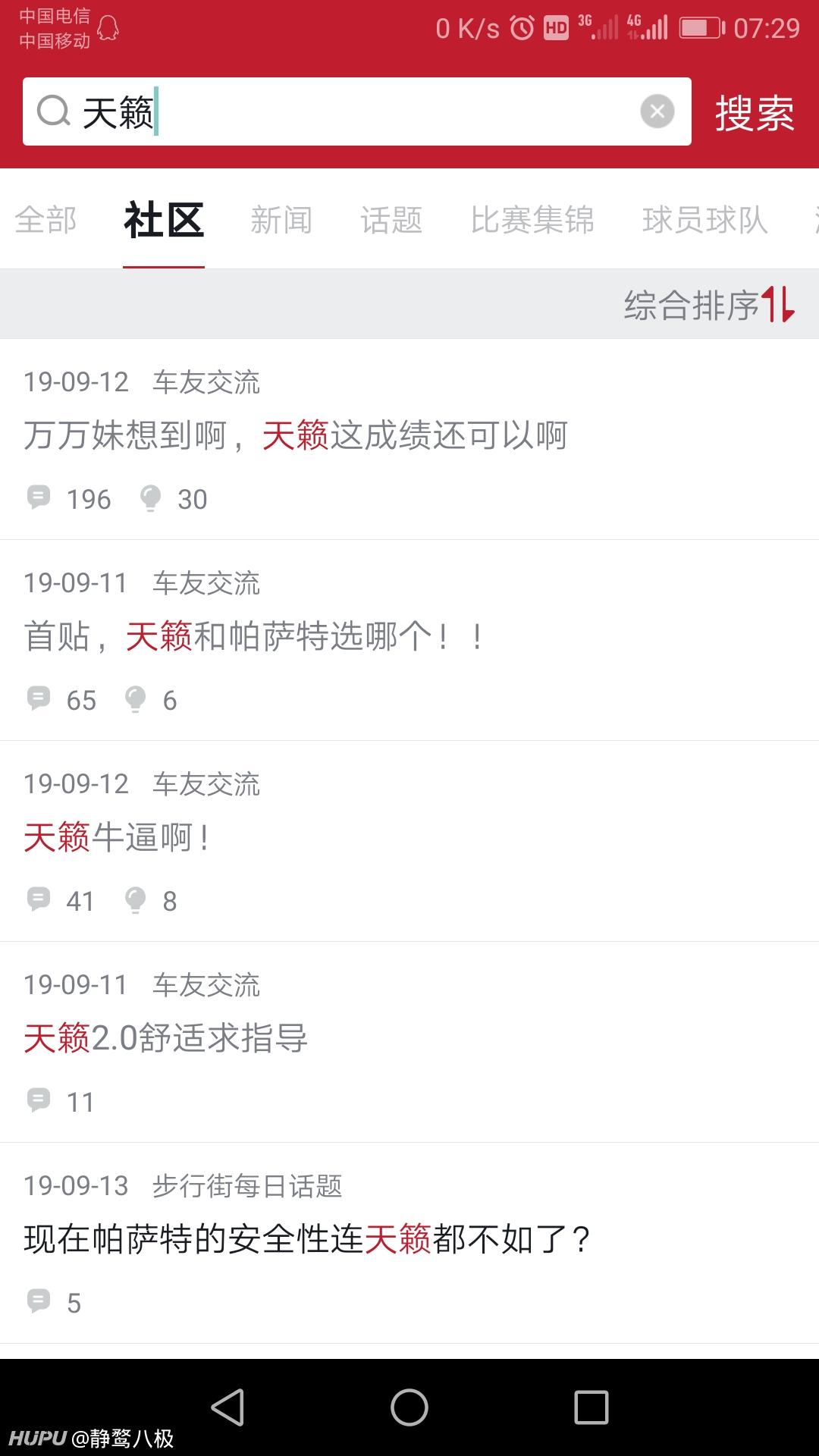Viewport: 819px width, 1456px height.
Task: Switch to the 话题 tab
Action: tap(391, 220)
